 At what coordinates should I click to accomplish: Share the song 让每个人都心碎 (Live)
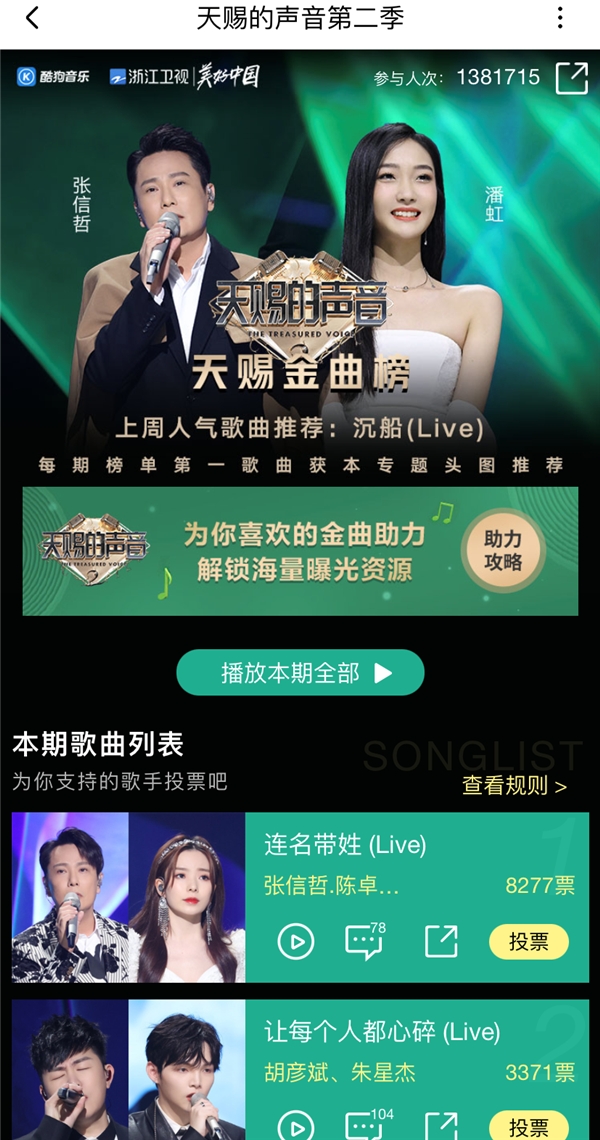coord(440,1126)
